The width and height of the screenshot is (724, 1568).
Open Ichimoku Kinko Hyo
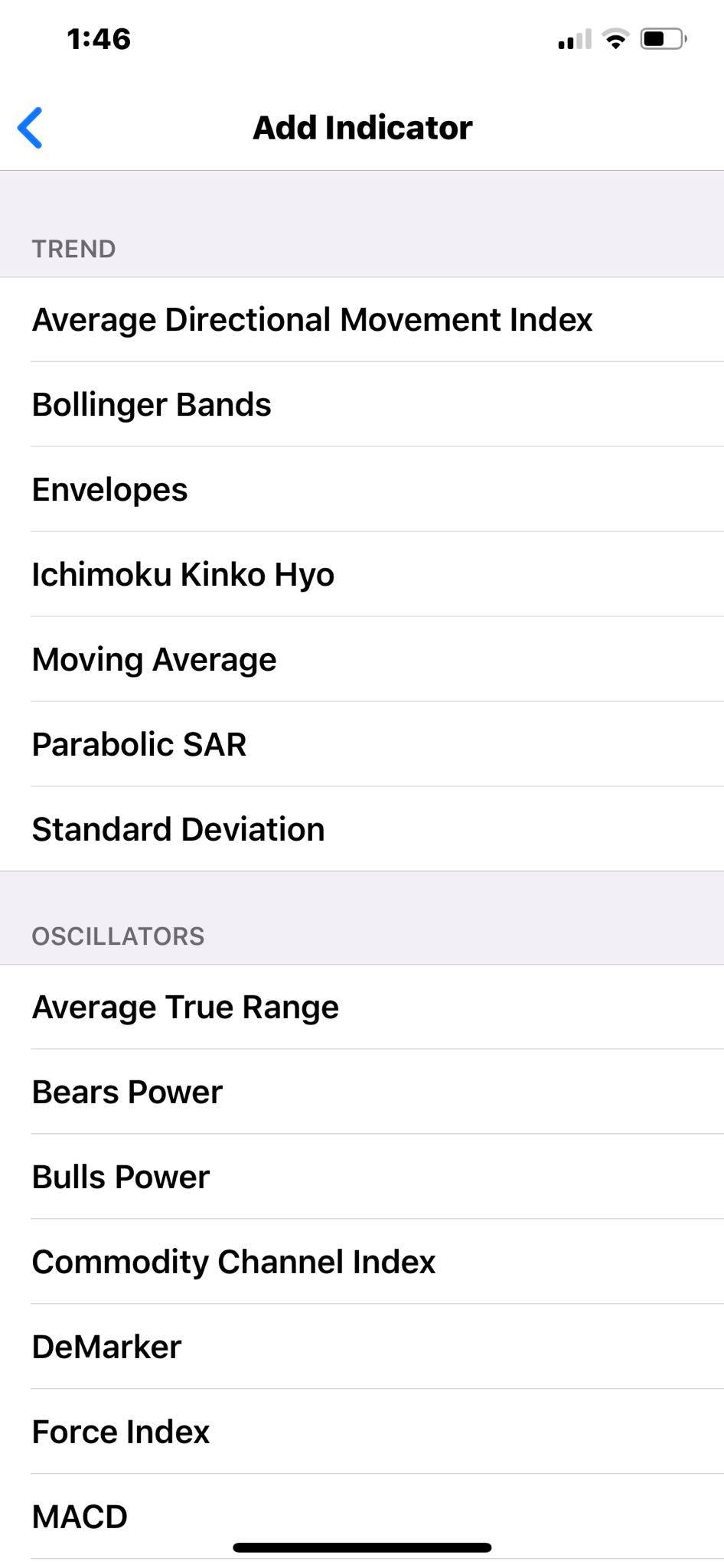[x=362, y=574]
